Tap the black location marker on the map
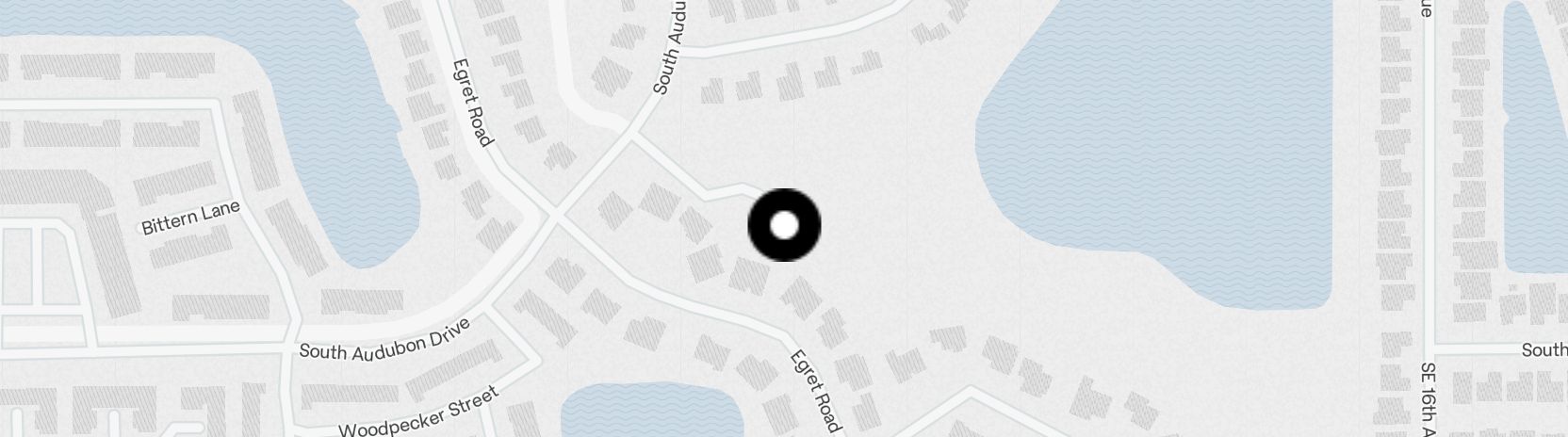The height and width of the screenshot is (437, 1568). pos(784,225)
